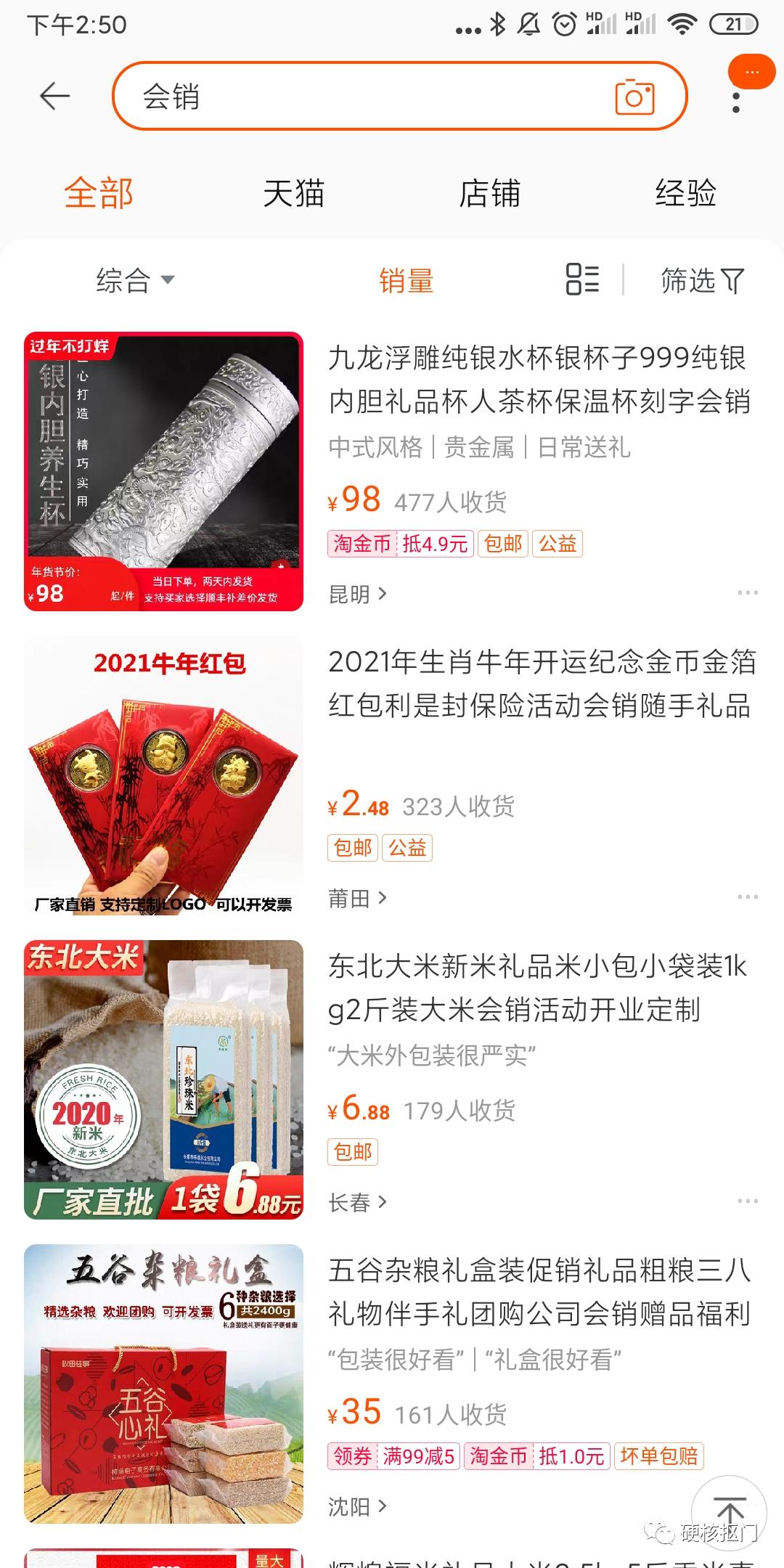
Task: Expand the 昆明 location filter
Action: tap(359, 594)
